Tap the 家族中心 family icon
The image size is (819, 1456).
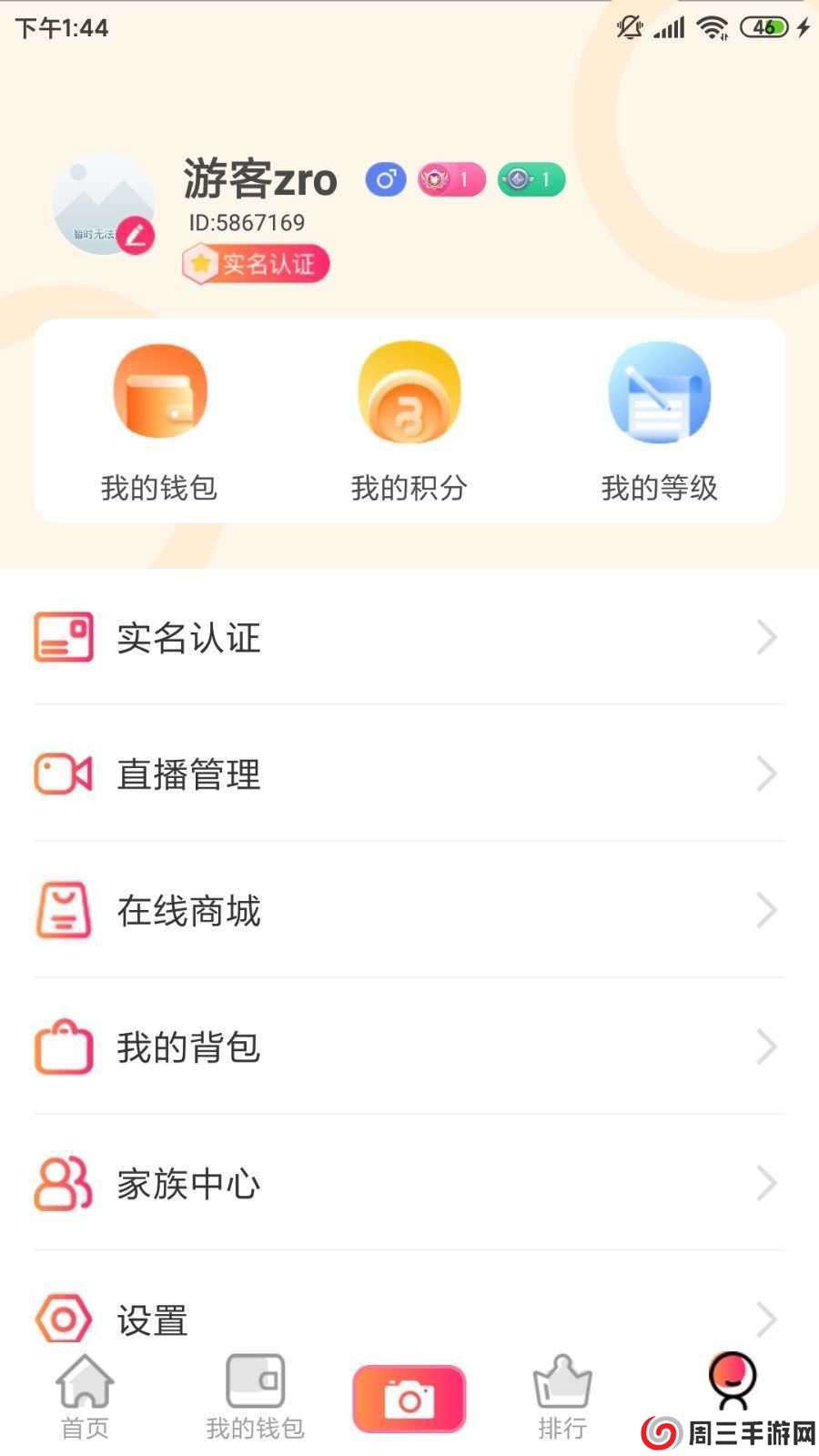pyautogui.click(x=61, y=1183)
